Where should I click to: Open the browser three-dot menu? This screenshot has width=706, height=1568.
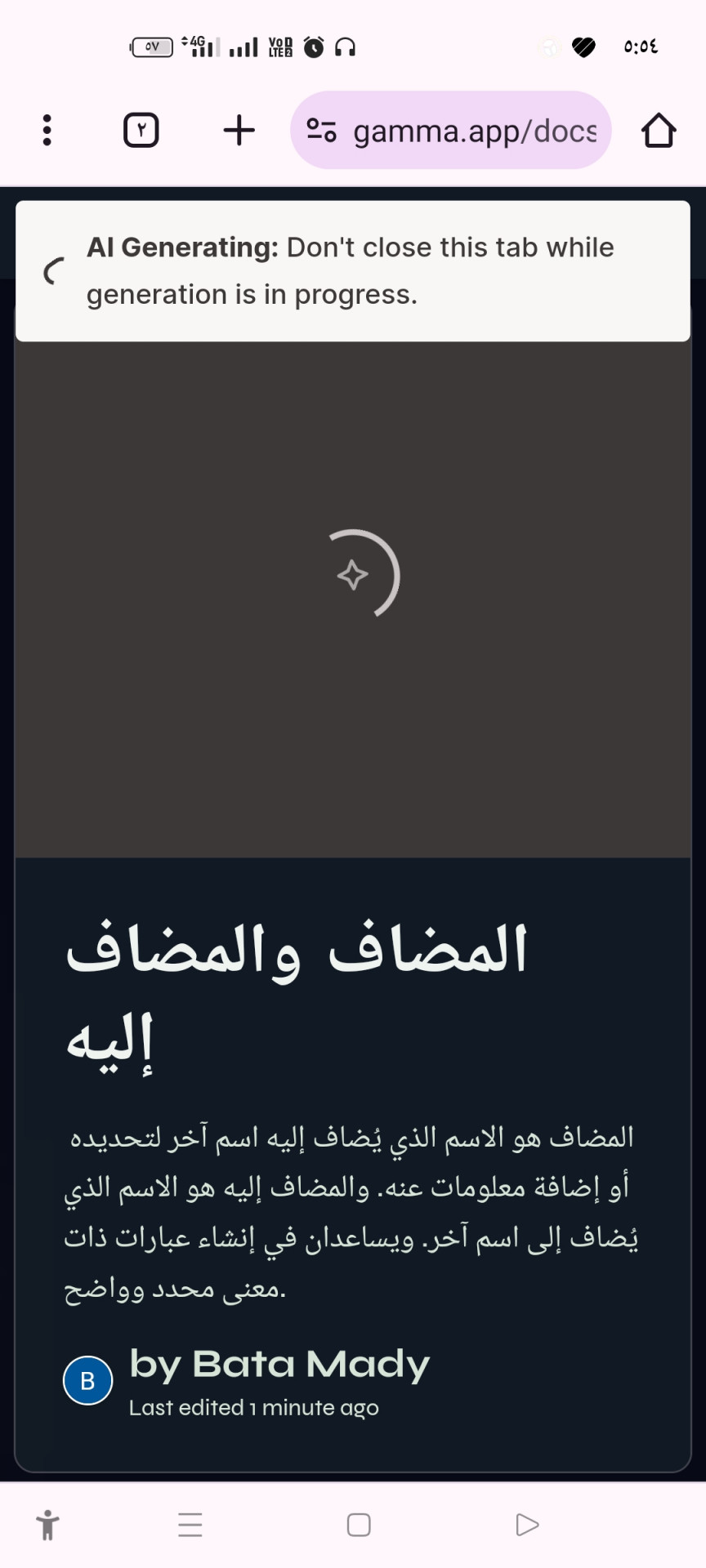coord(47,130)
